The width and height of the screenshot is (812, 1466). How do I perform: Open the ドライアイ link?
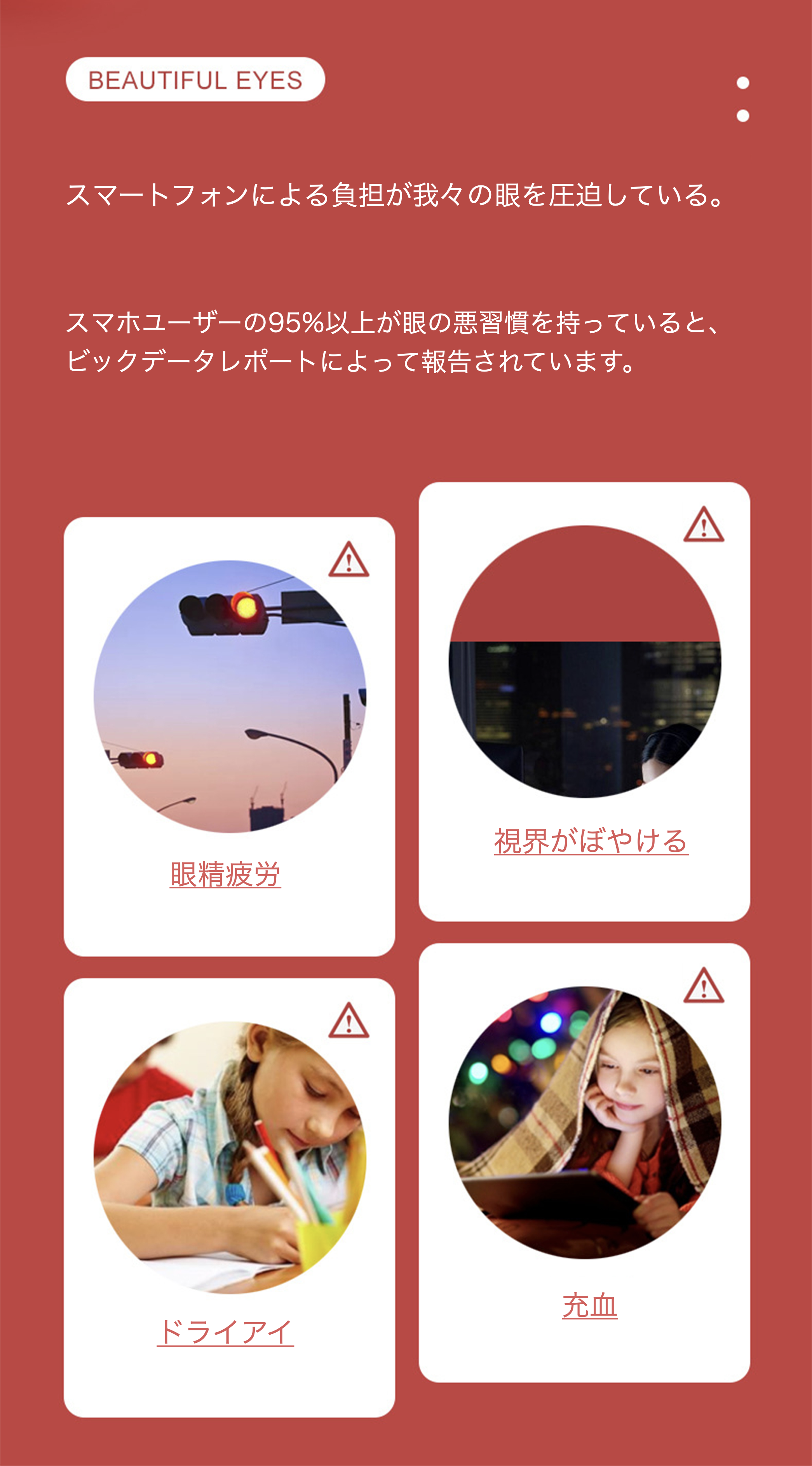coord(225,1332)
